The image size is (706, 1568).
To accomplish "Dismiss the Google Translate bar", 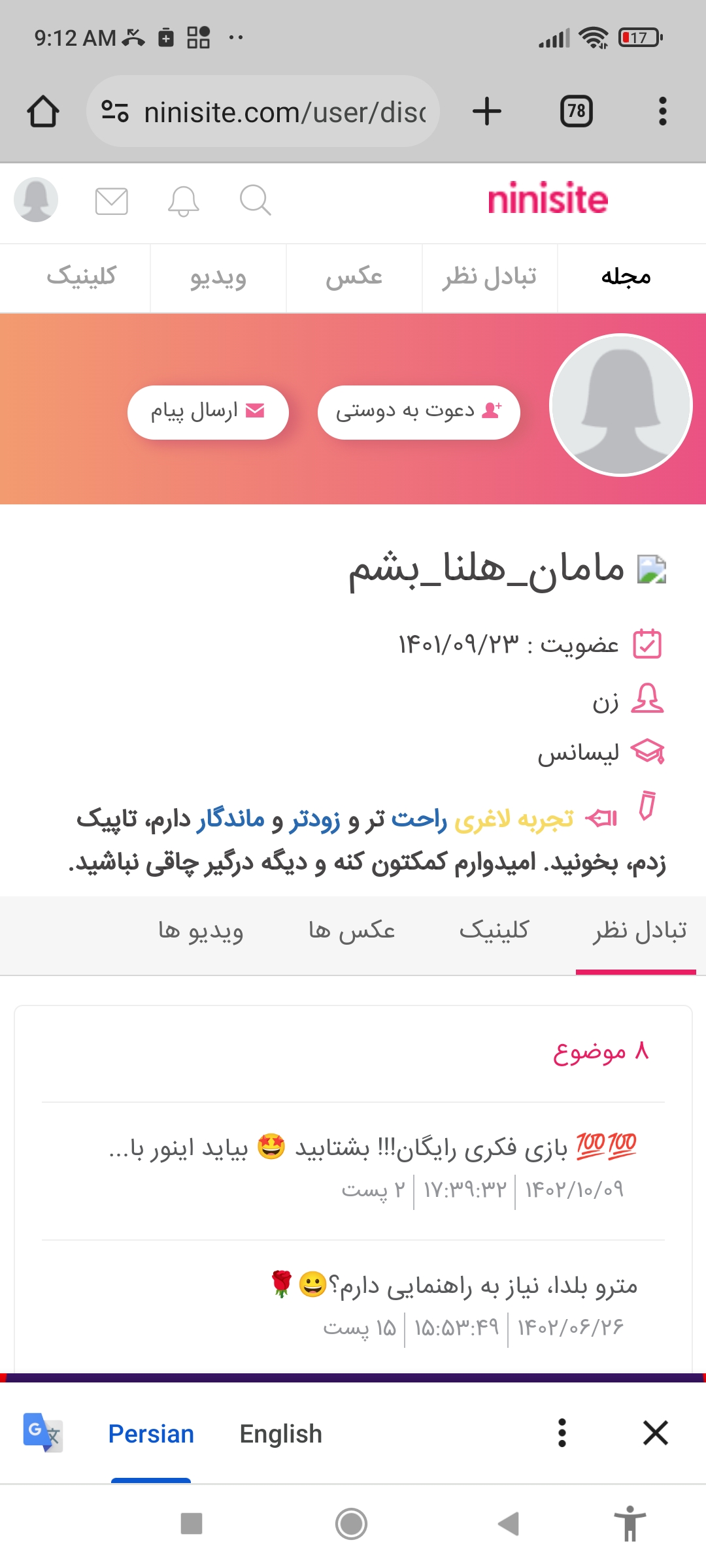I will point(655,1433).
